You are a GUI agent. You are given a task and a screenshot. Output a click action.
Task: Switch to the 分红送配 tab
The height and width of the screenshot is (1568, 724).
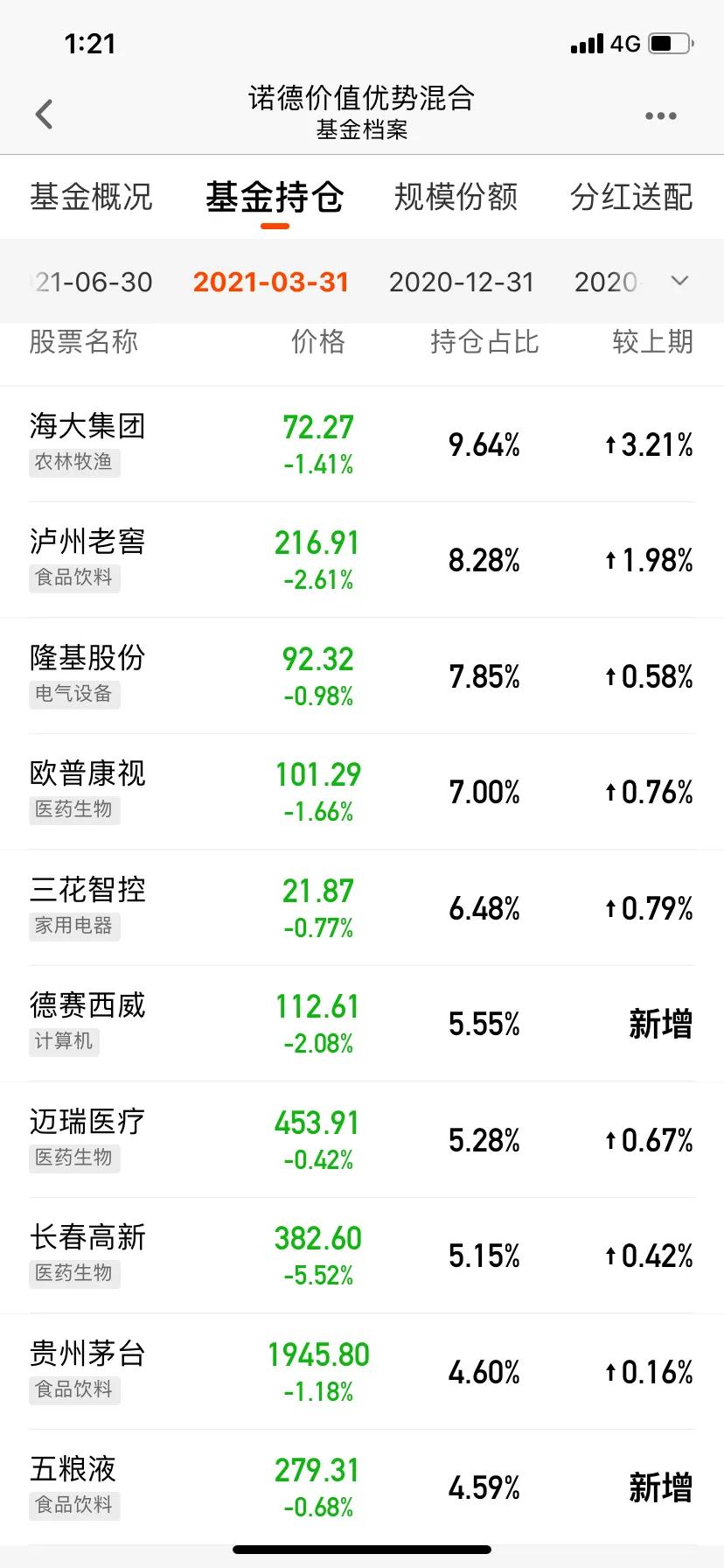pos(631,197)
